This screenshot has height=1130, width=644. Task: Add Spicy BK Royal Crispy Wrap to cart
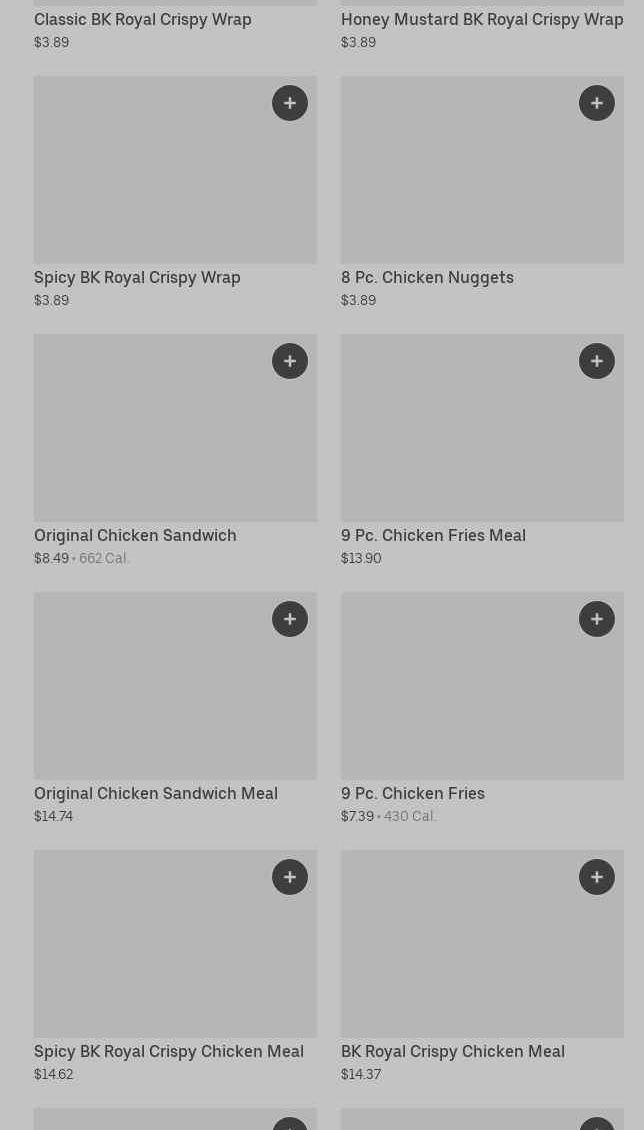[x=290, y=103]
